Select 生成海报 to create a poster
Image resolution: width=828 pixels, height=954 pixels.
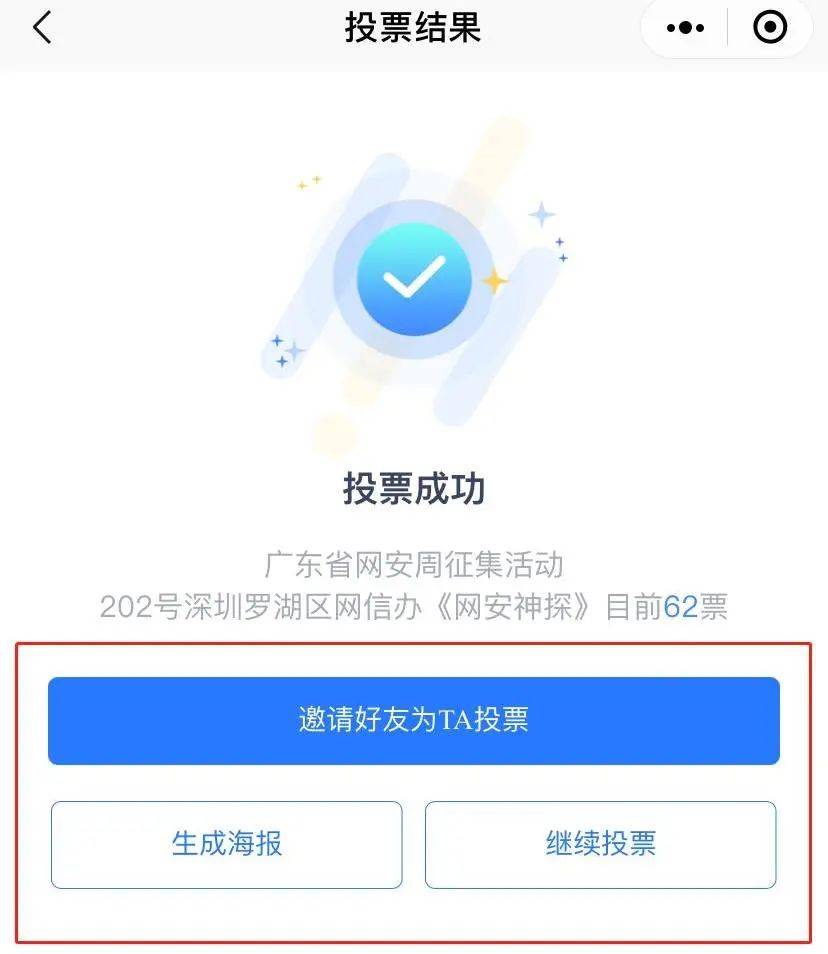(x=227, y=844)
